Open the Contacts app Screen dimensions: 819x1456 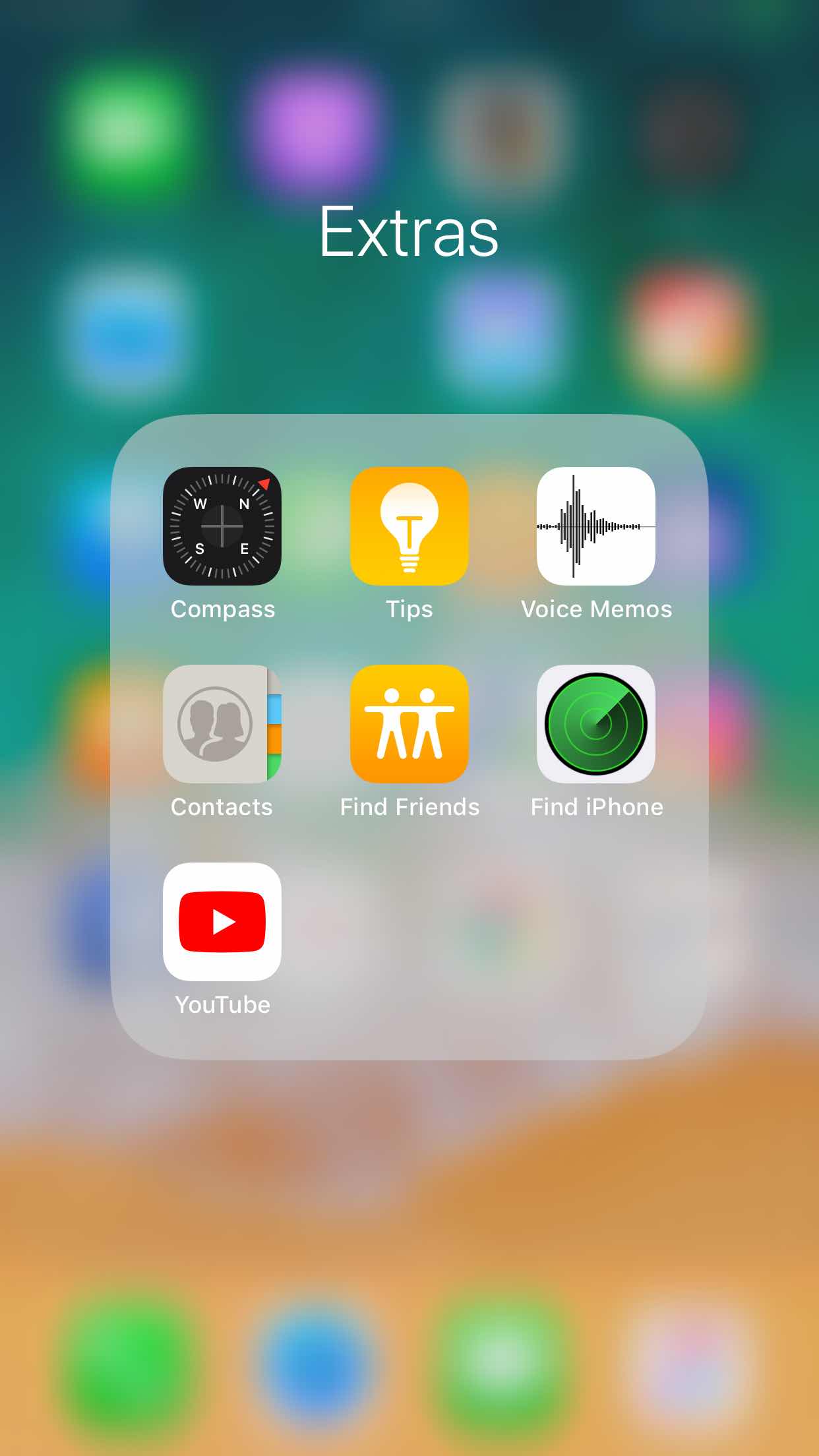click(222, 723)
